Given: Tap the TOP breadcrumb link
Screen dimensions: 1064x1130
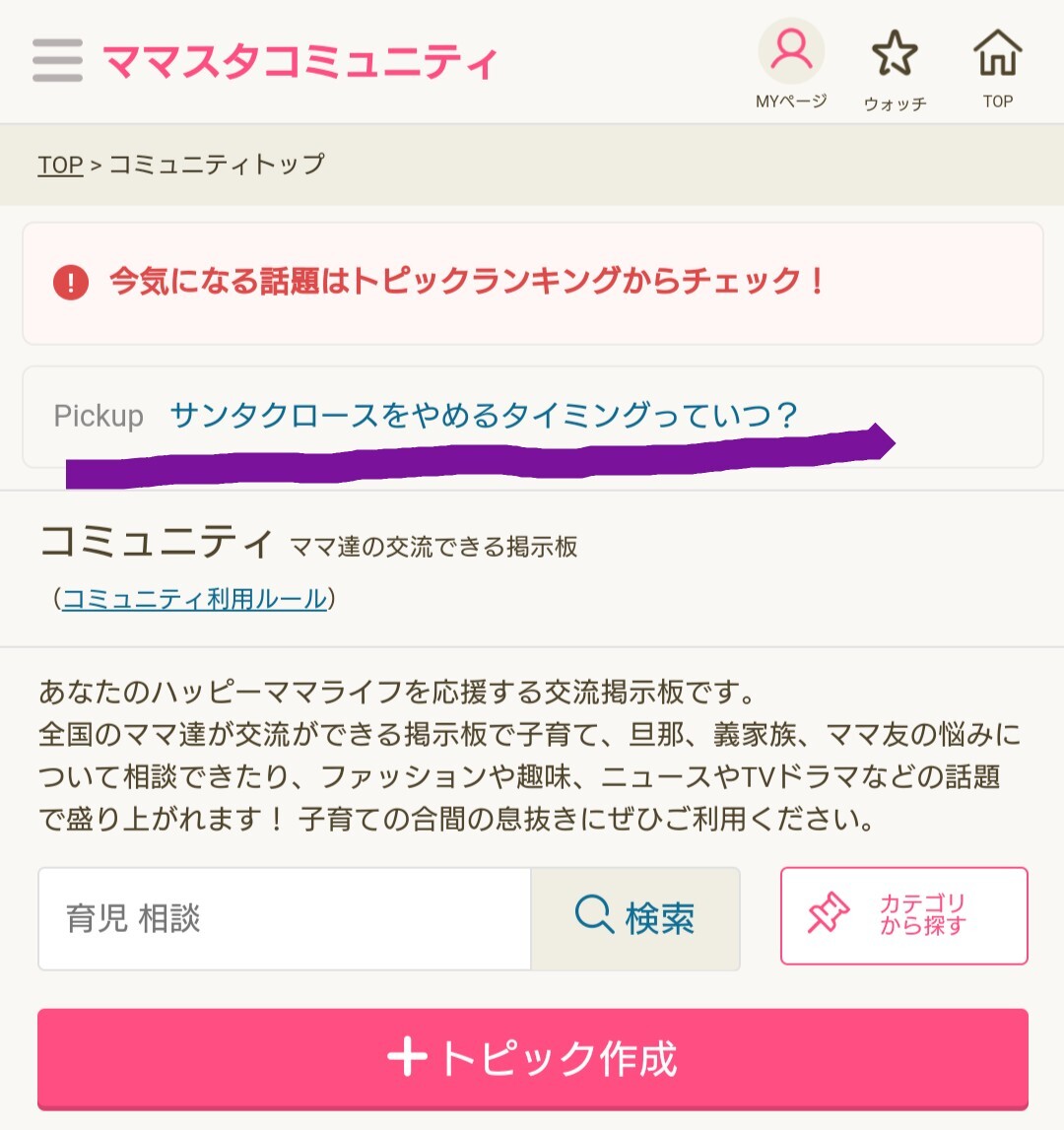Looking at the screenshot, I should (60, 165).
